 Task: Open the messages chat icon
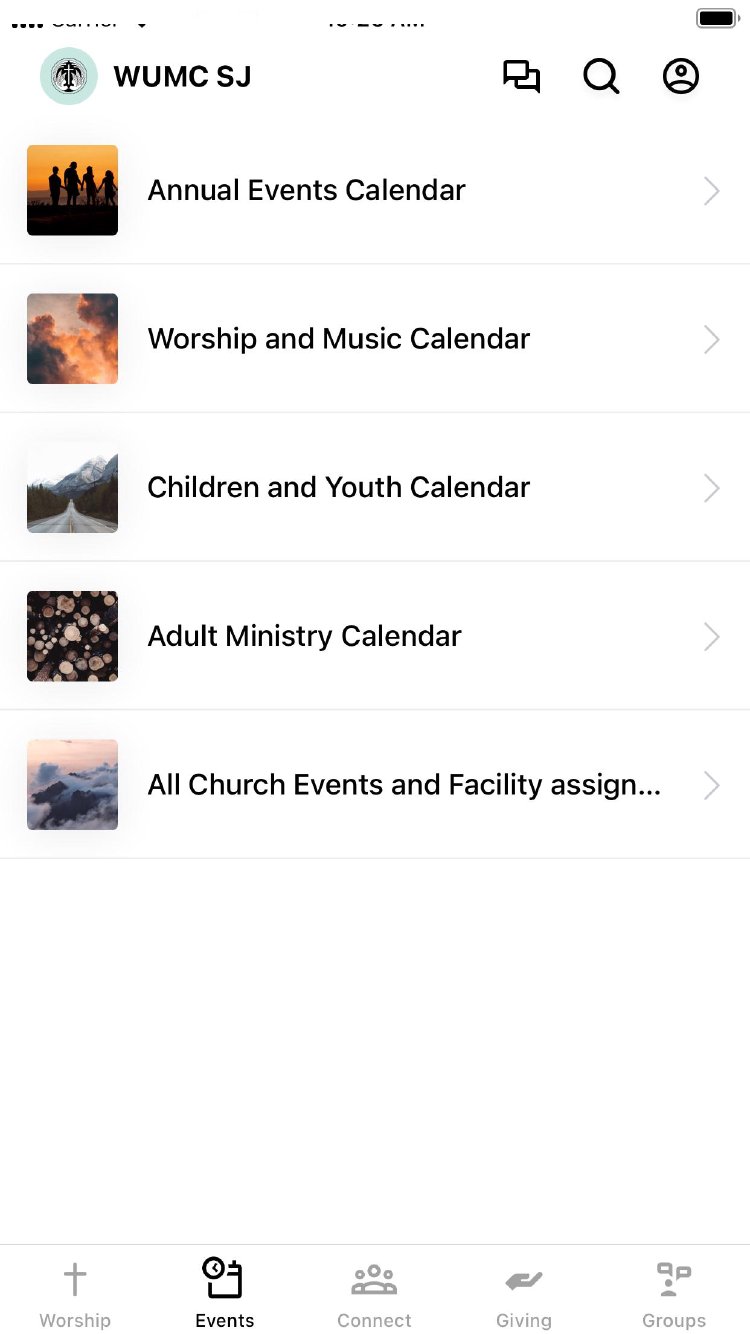pos(521,77)
